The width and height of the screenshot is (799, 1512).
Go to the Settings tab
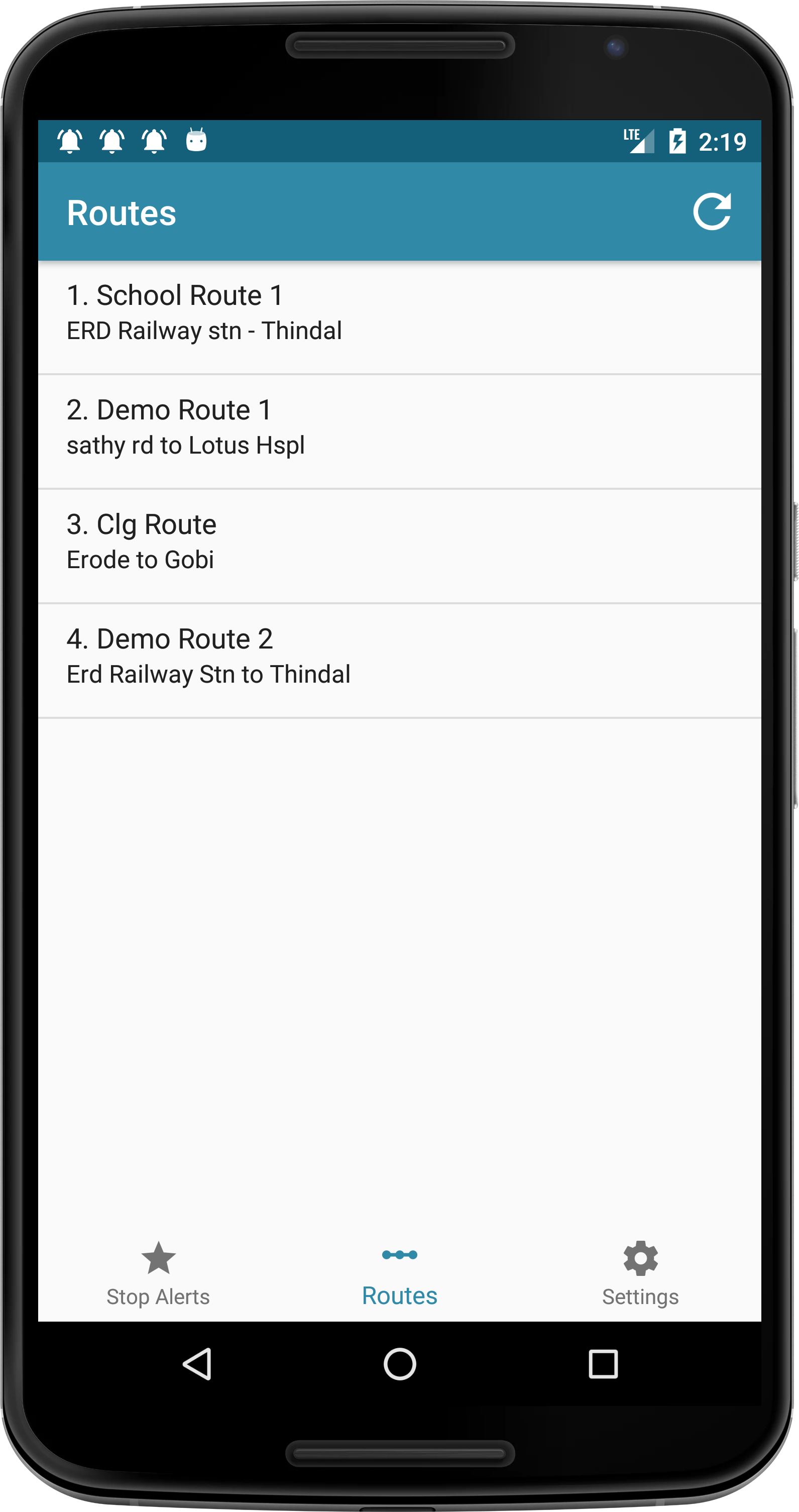(x=640, y=1272)
